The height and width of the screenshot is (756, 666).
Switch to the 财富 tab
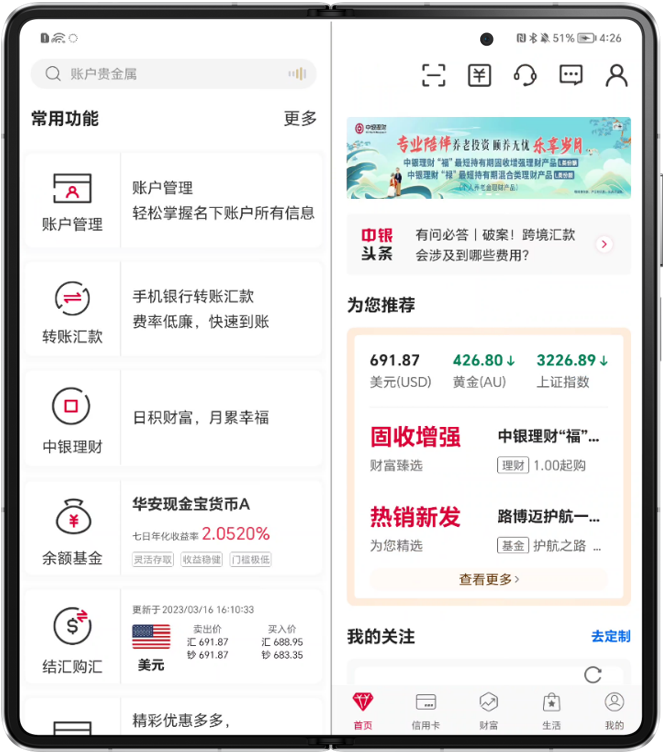point(489,710)
